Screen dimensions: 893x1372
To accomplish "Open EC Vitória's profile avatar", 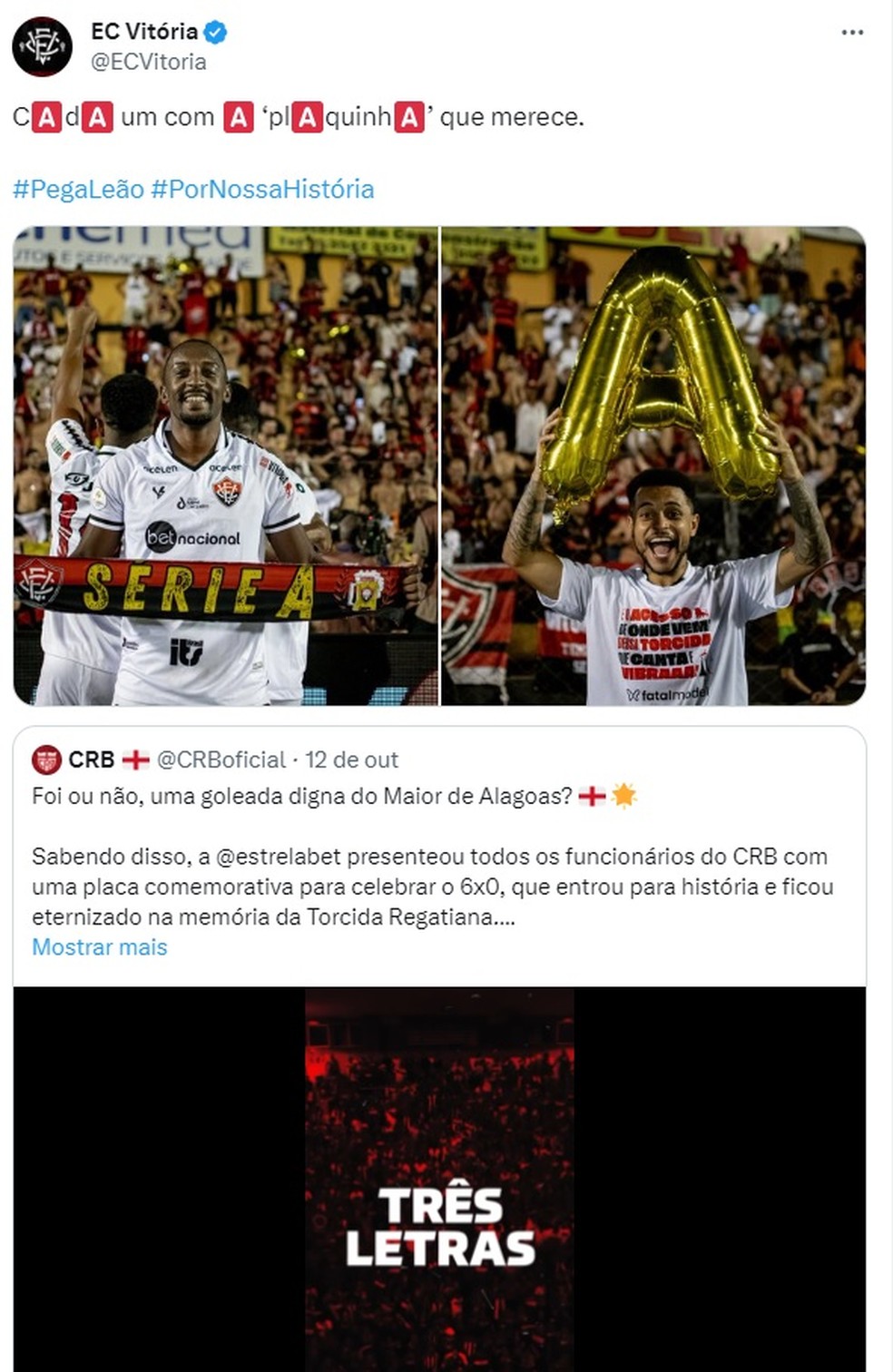I will coord(42,46).
